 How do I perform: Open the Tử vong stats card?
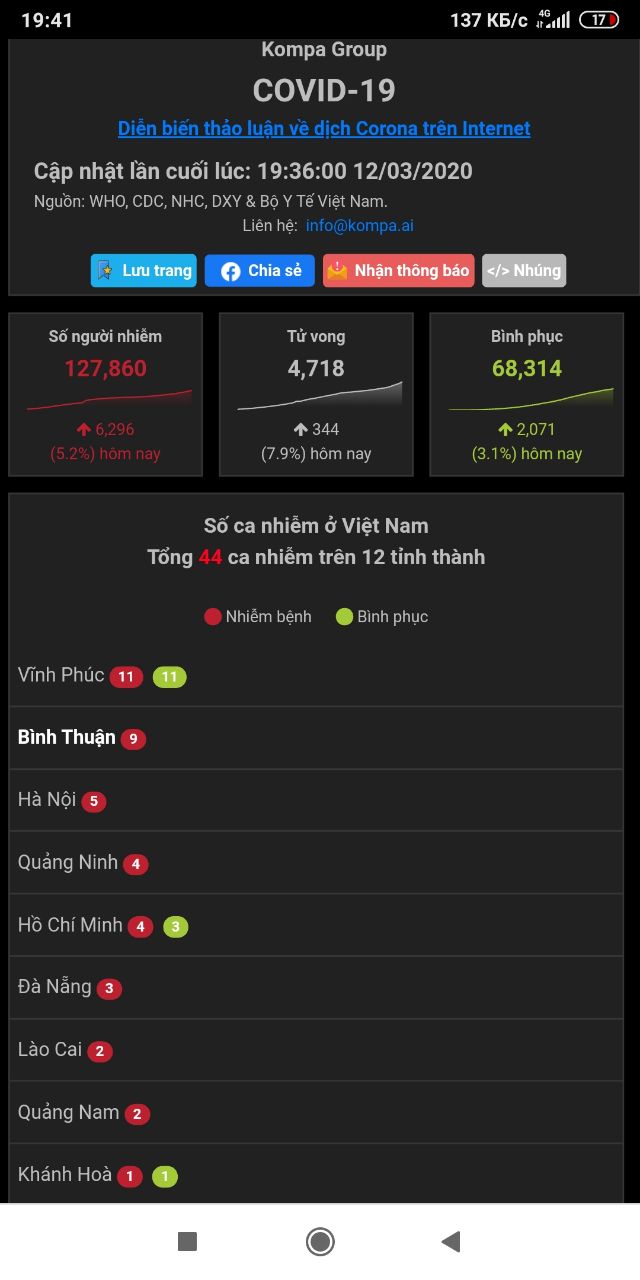pos(316,394)
